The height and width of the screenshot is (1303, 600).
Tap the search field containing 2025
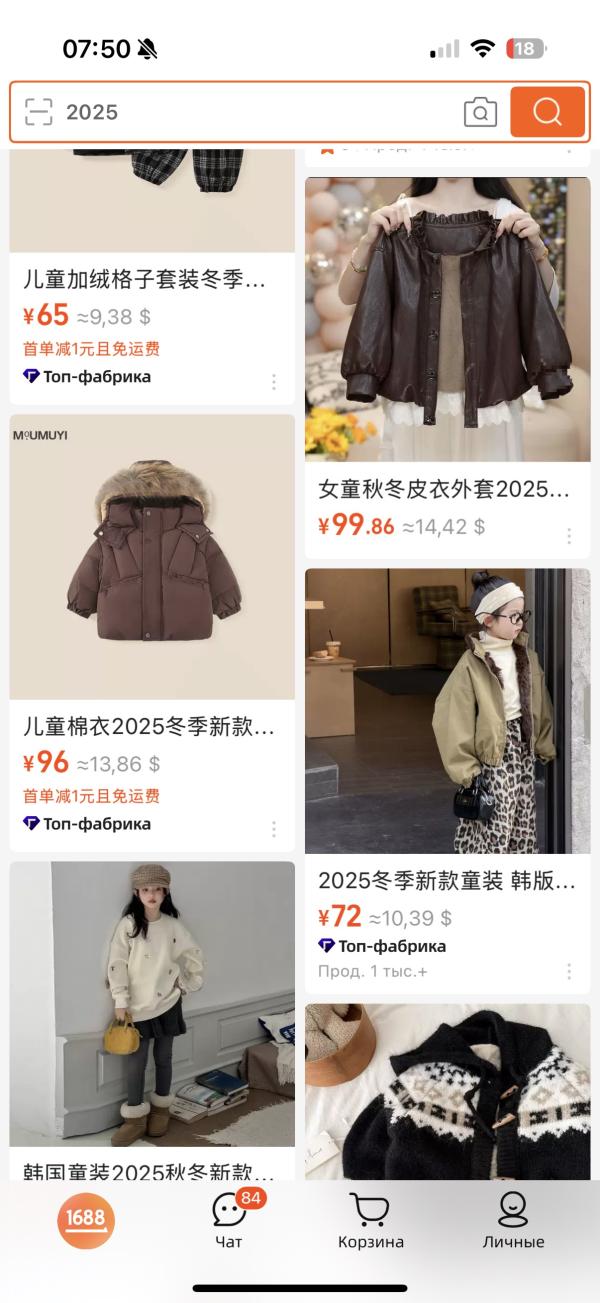255,112
